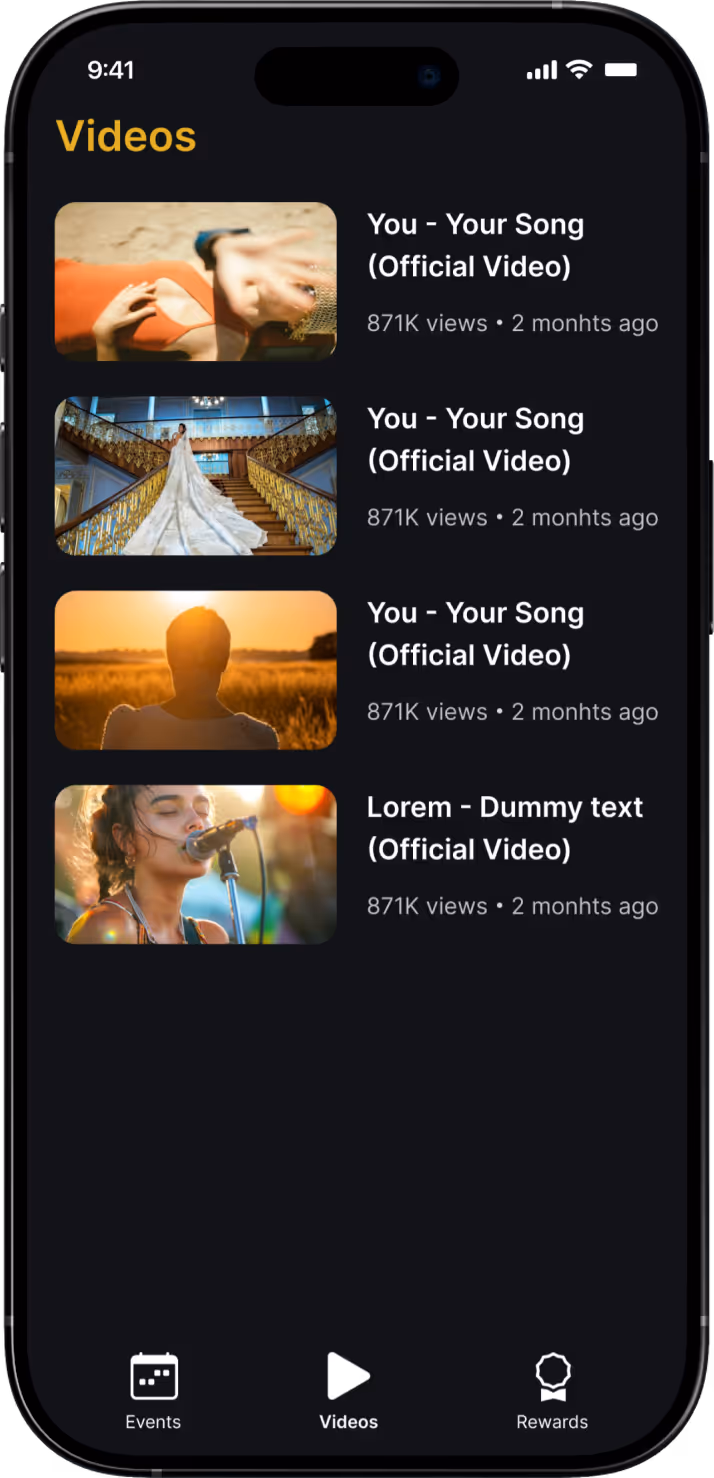
Task: Open the Events tab
Action: [x=153, y=1390]
